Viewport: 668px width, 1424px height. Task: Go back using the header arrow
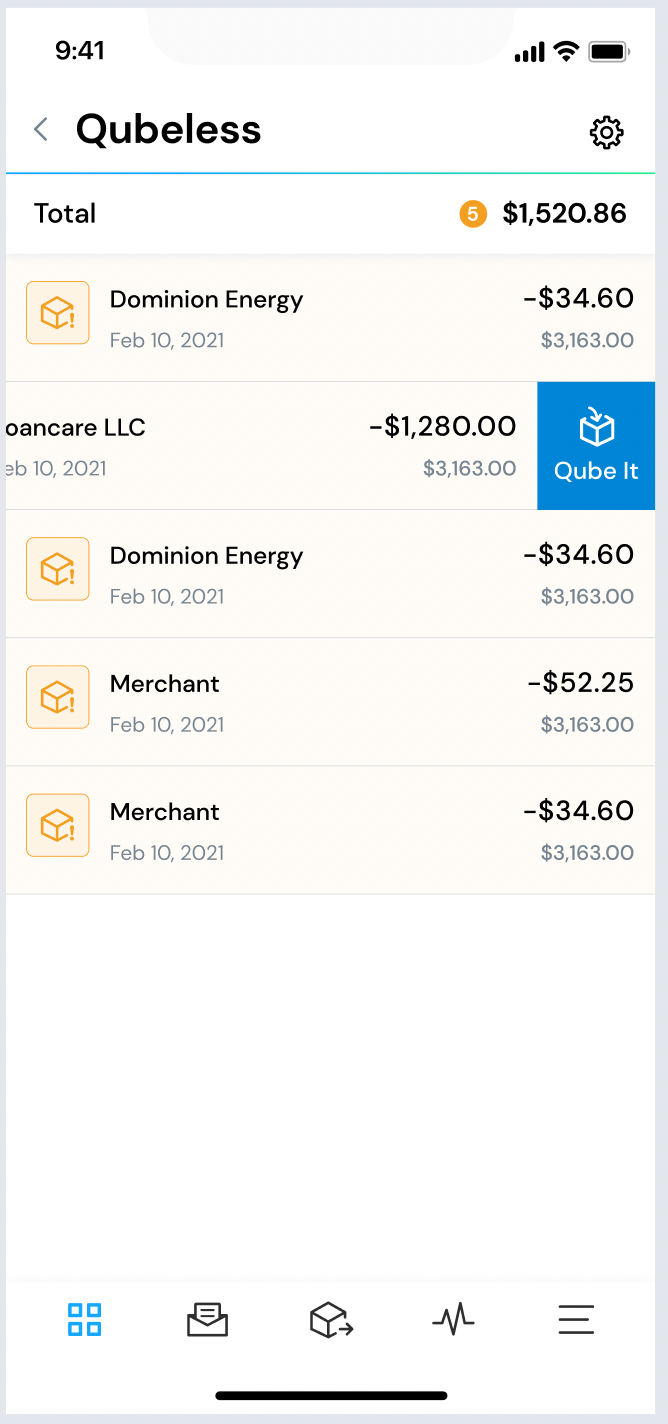tap(41, 129)
